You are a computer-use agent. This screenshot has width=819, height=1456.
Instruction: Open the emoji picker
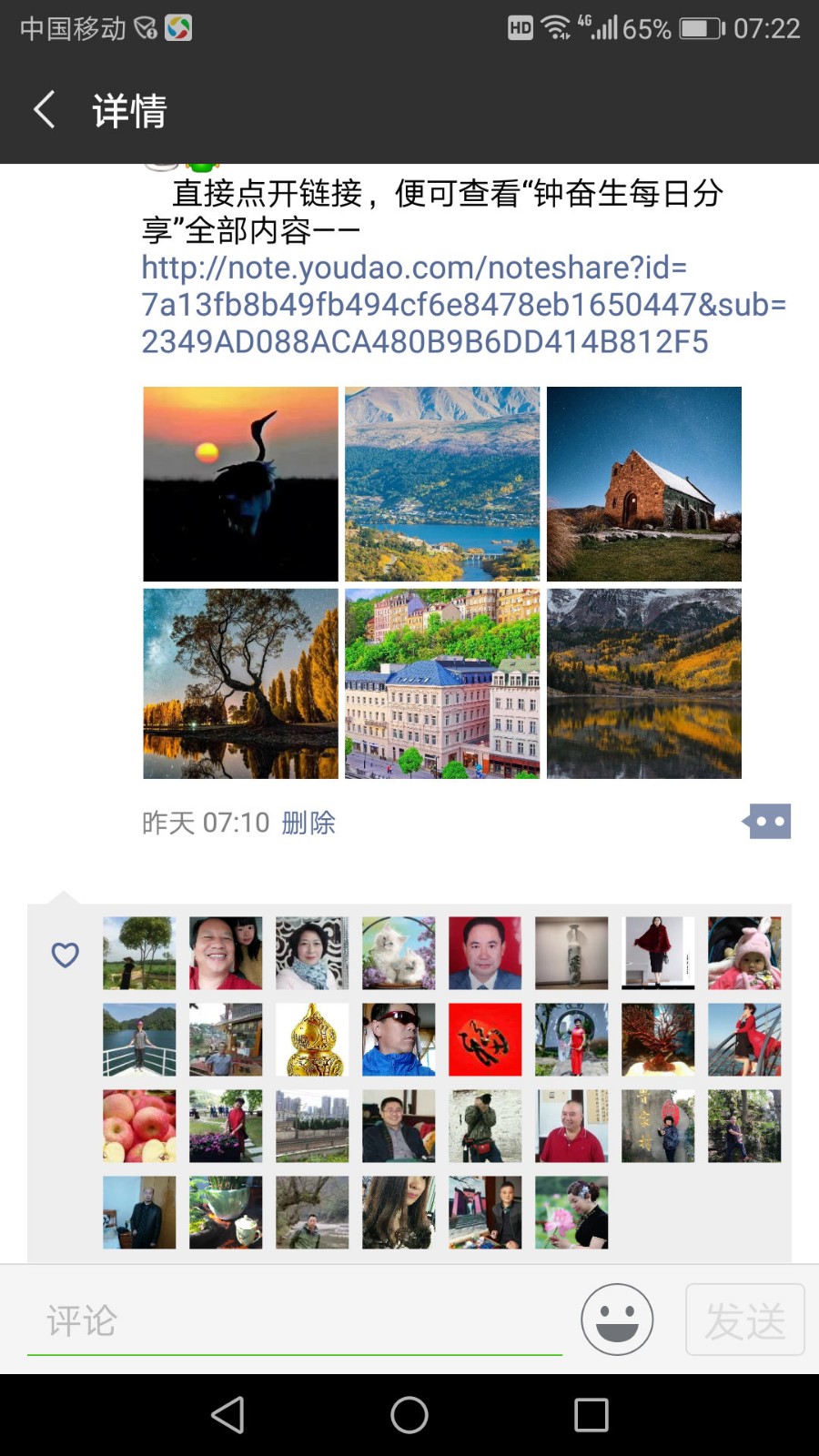click(617, 1319)
